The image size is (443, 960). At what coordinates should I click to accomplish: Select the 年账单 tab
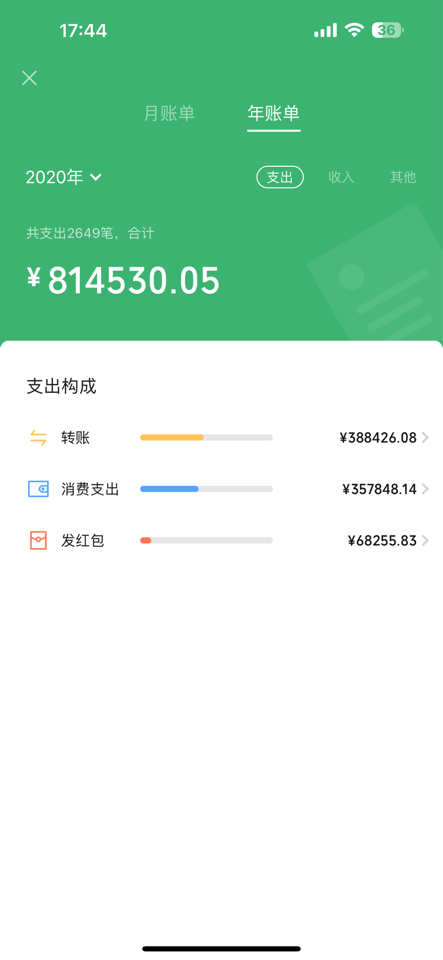coord(274,113)
